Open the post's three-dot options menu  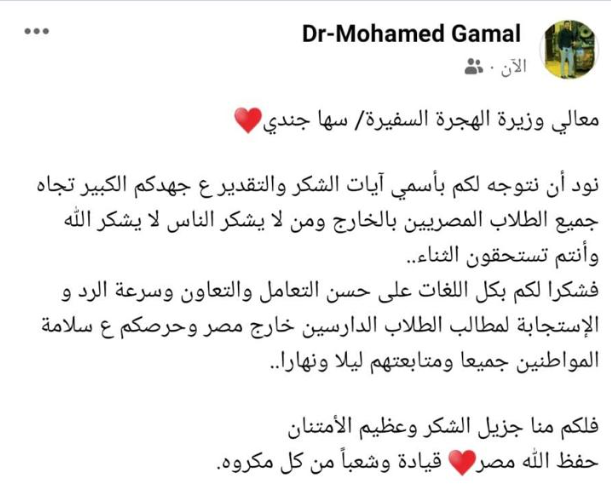pyautogui.click(x=38, y=32)
